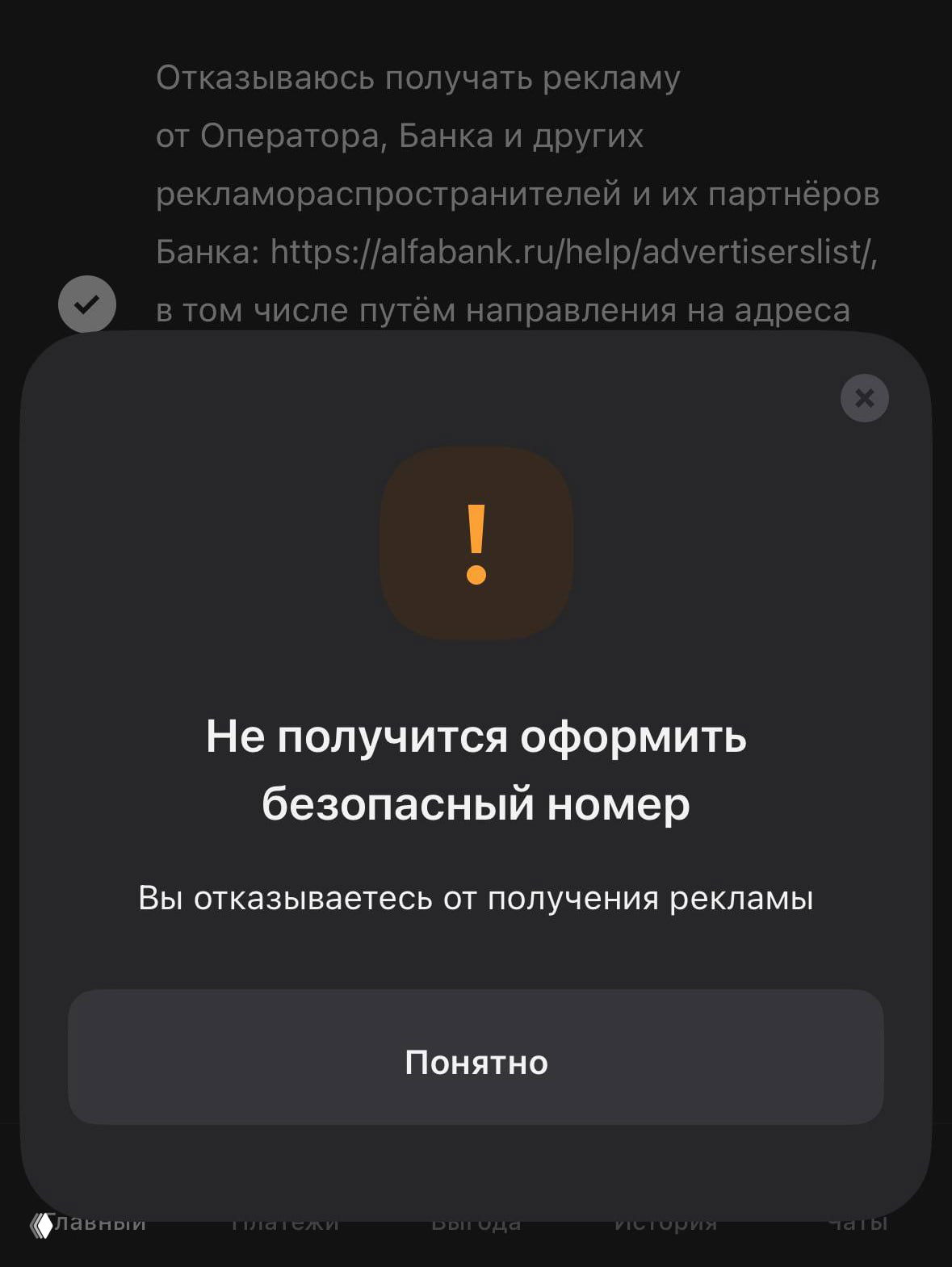Re-enable the Отказываюсь получать рекламу option
Screen dimensions: 952x1267
88,304
